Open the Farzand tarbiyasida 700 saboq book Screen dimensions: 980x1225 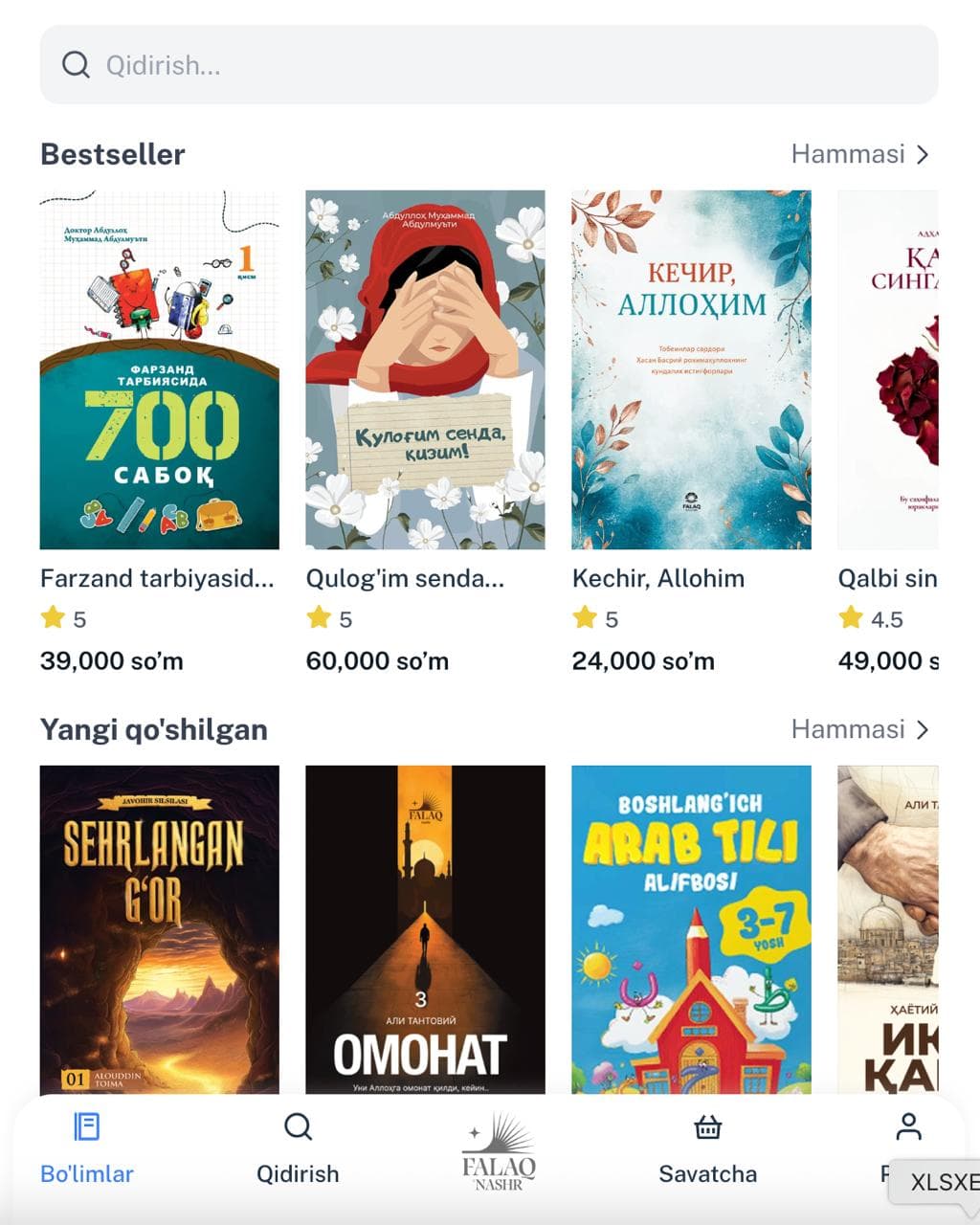[159, 369]
